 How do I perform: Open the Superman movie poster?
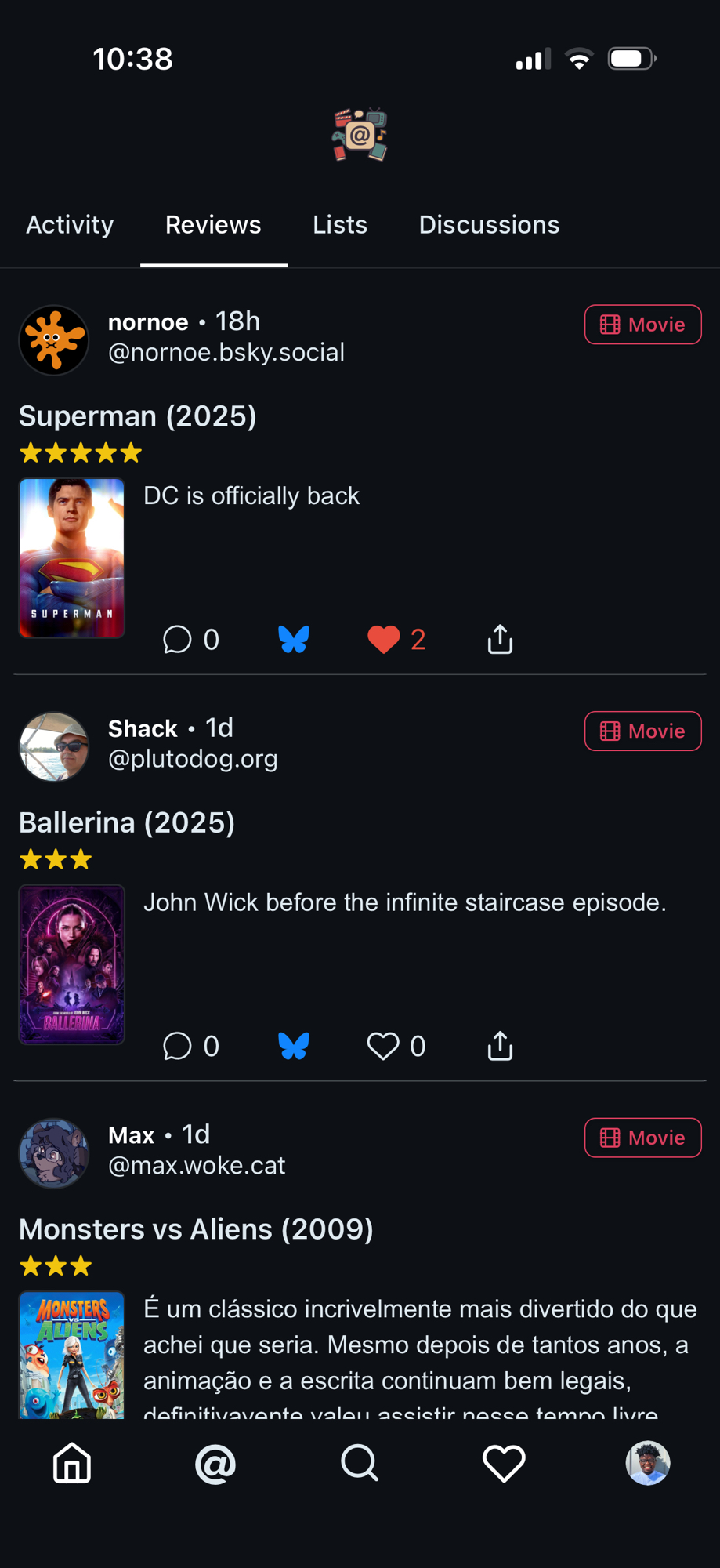pyautogui.click(x=71, y=557)
